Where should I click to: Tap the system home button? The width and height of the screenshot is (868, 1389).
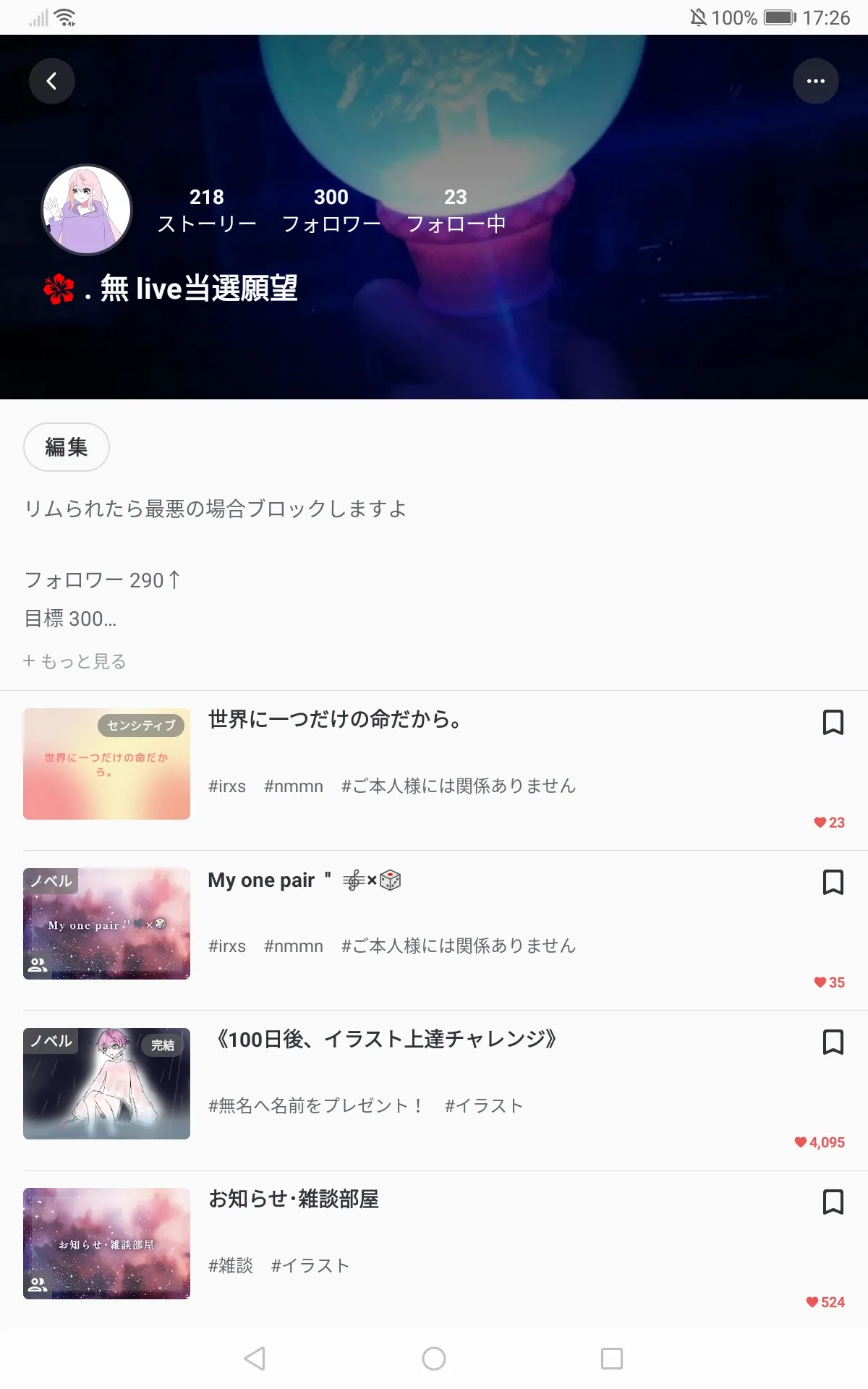[434, 1358]
